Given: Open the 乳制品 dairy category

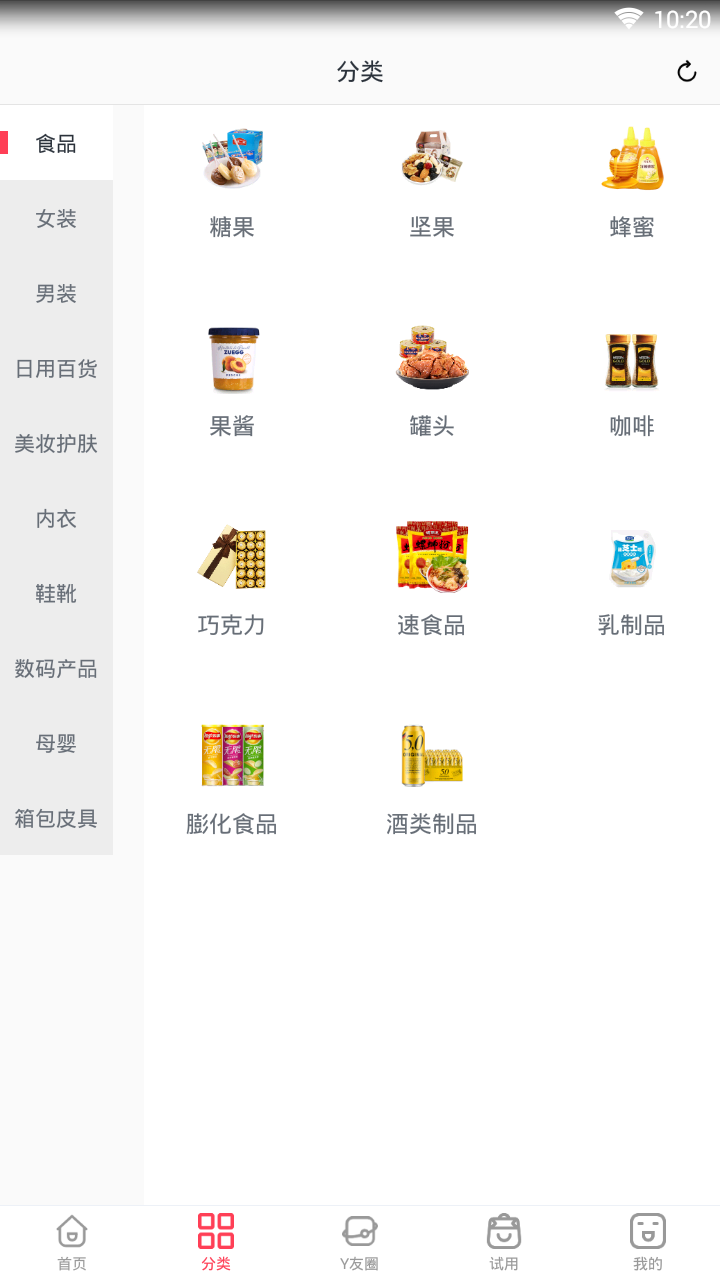Looking at the screenshot, I should [x=630, y=557].
